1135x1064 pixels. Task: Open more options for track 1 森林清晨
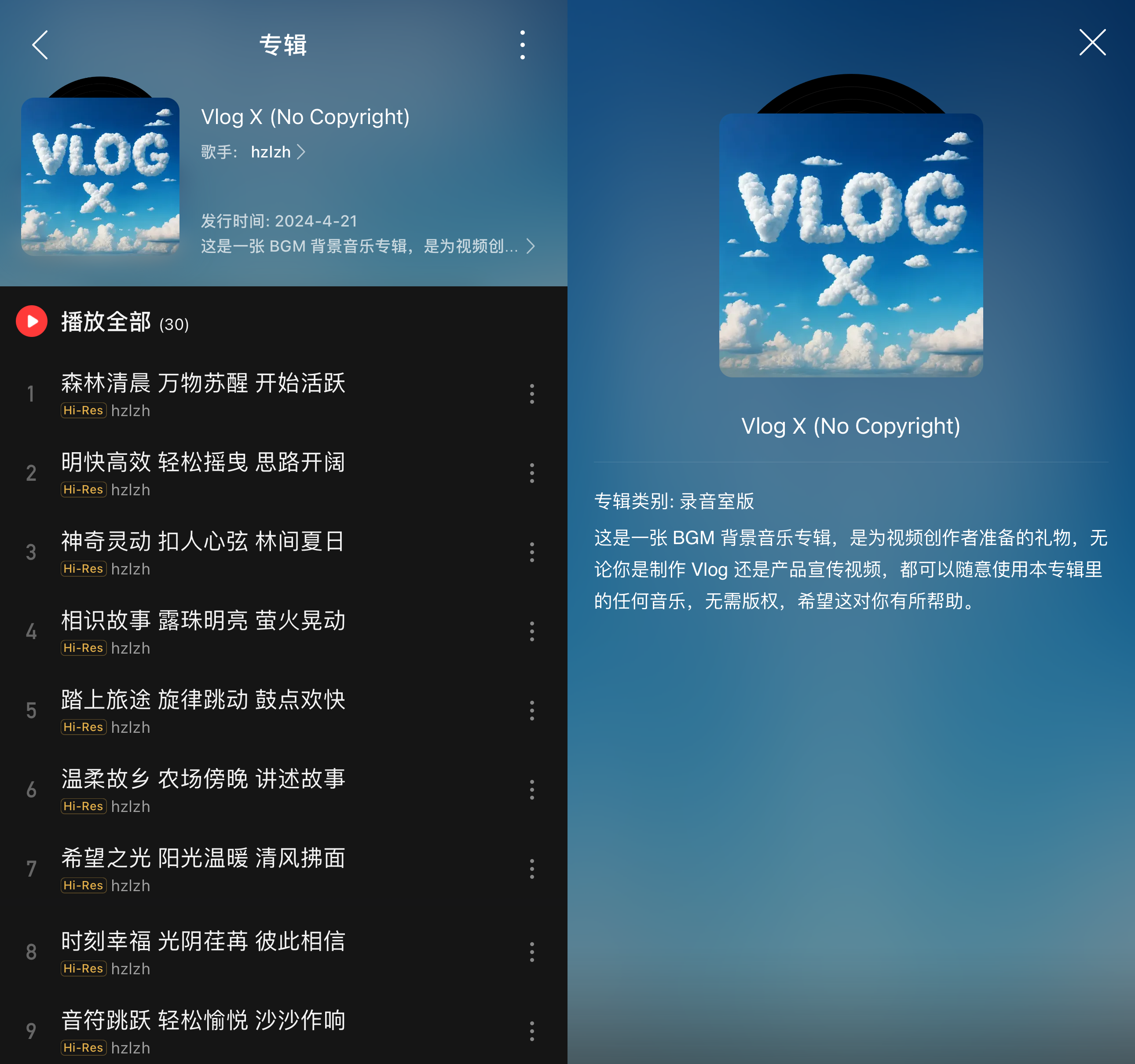[x=531, y=394]
